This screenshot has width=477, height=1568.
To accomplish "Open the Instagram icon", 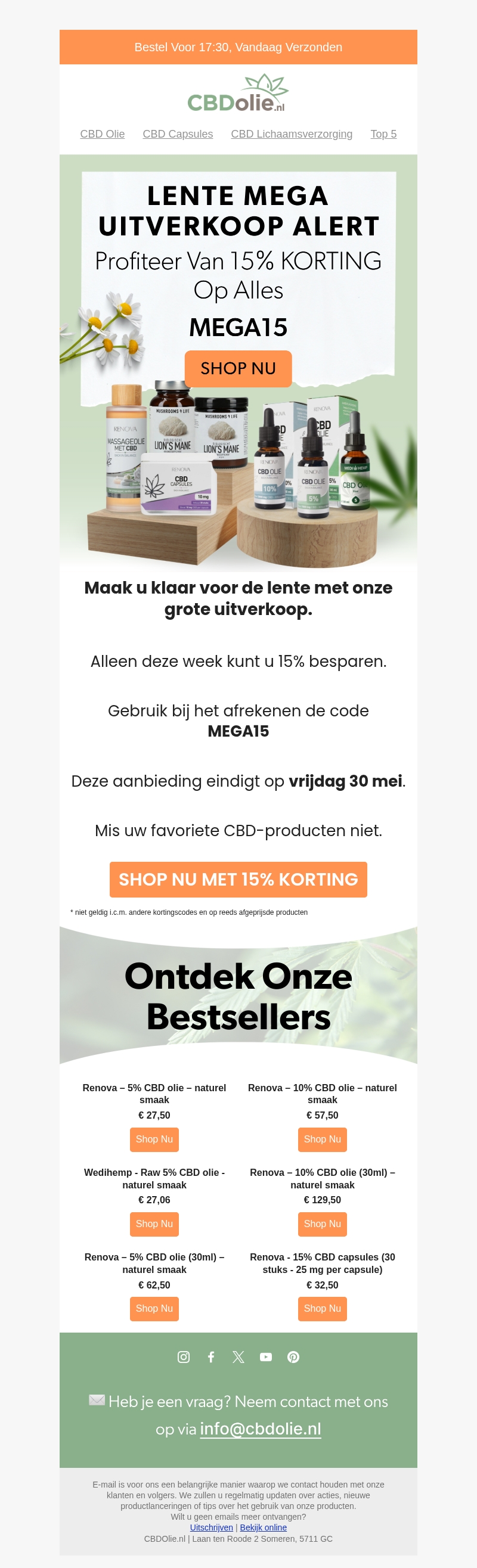I will pyautogui.click(x=184, y=1357).
